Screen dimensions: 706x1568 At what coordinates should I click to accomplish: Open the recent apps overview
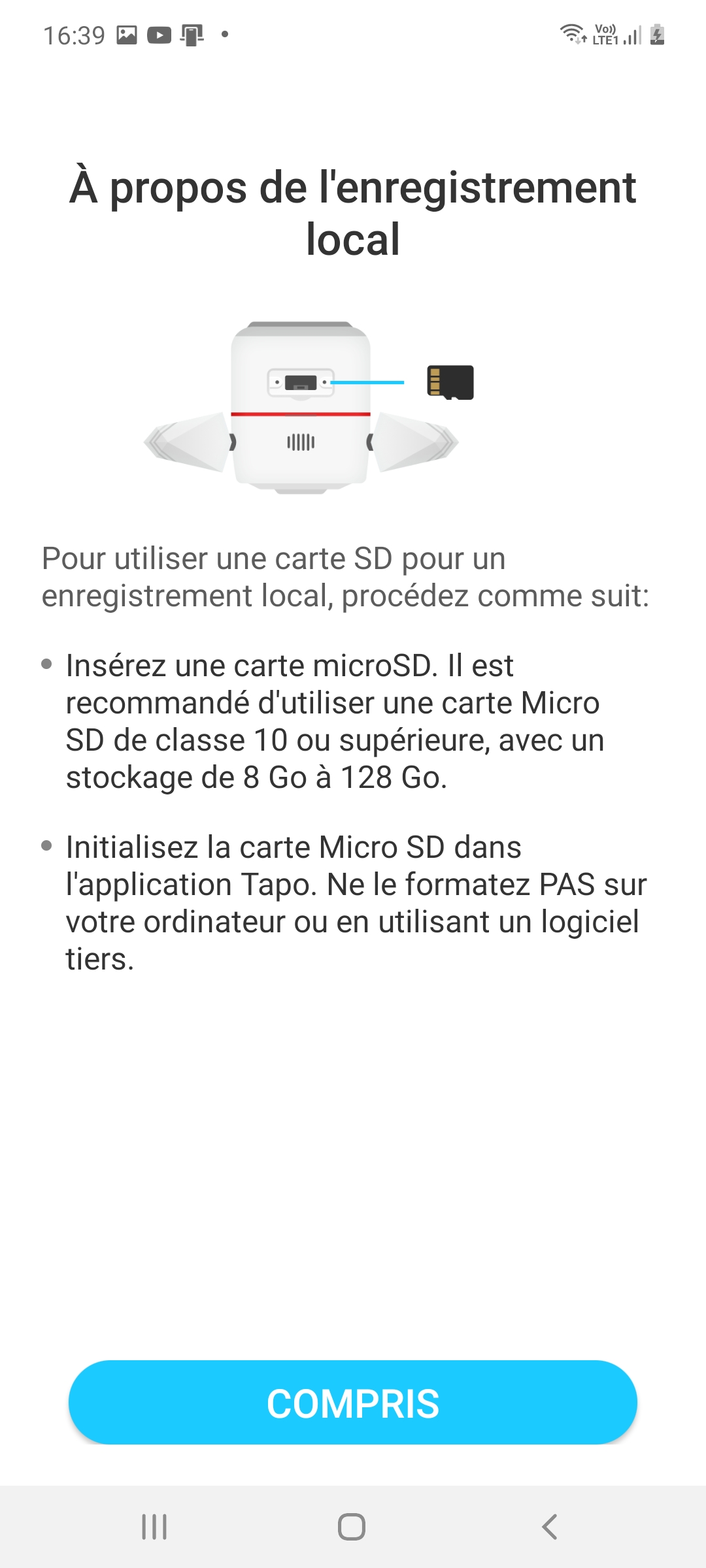154,1527
